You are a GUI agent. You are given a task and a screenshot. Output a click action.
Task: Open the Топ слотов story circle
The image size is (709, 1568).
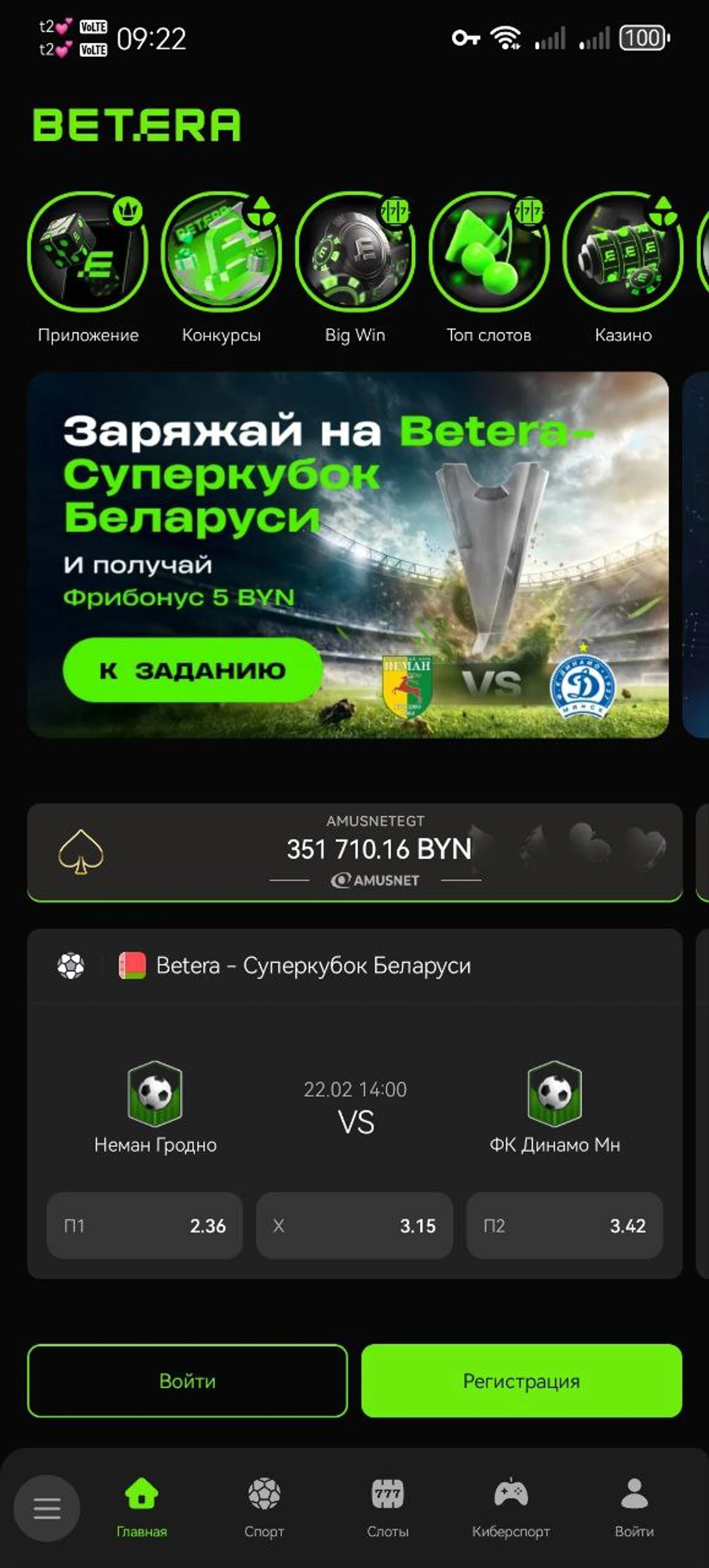pos(490,252)
